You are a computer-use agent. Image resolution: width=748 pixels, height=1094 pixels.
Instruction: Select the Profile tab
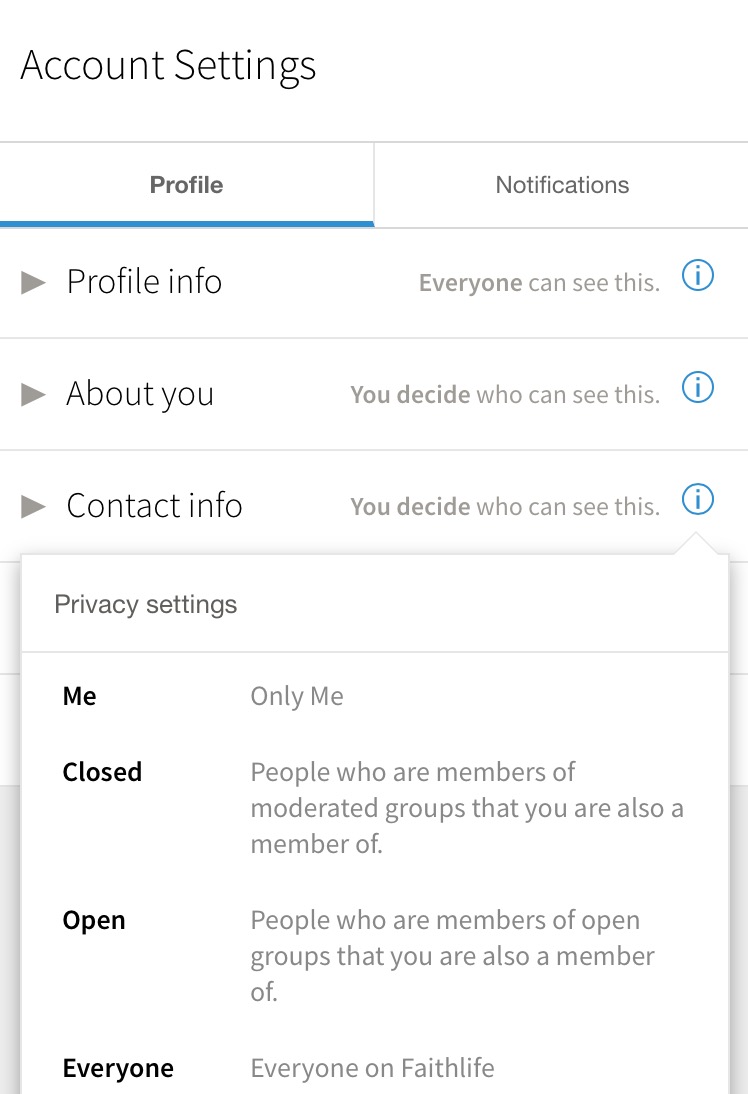[186, 185]
